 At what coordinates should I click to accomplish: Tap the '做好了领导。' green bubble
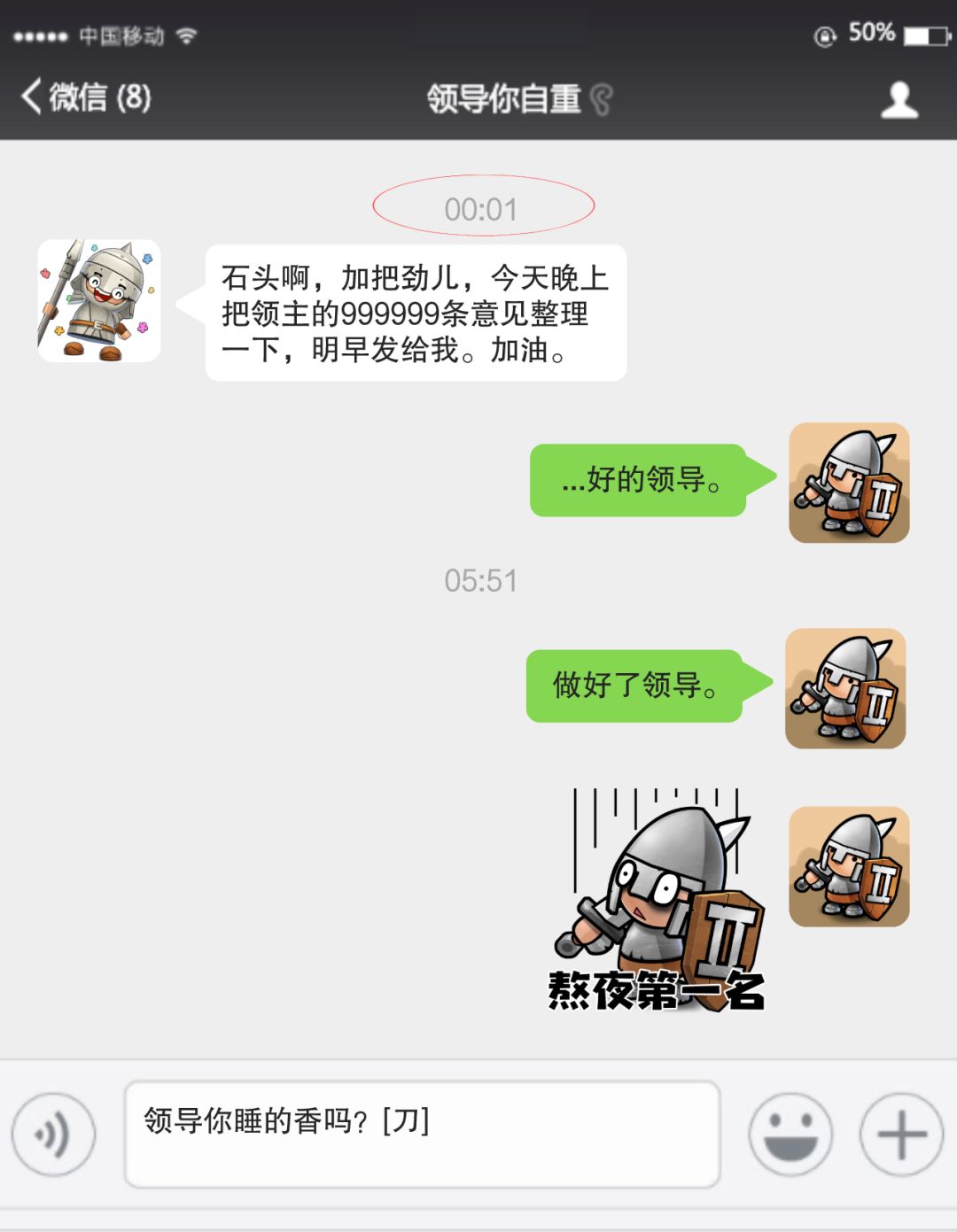(634, 687)
